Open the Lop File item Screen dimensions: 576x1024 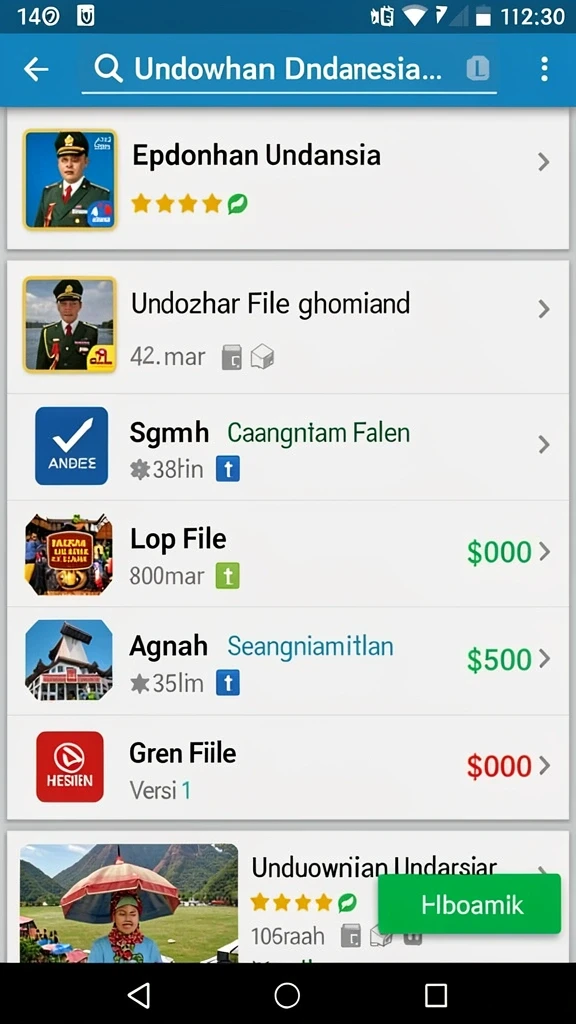point(287,554)
